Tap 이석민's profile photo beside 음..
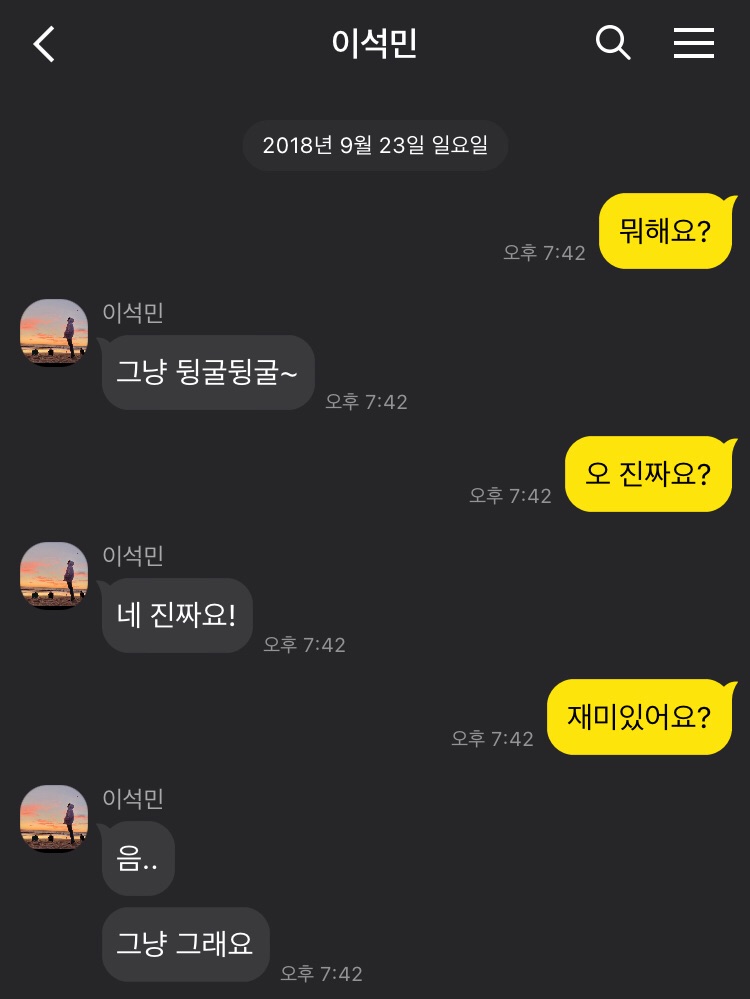This screenshot has height=999, width=750. coord(54,819)
